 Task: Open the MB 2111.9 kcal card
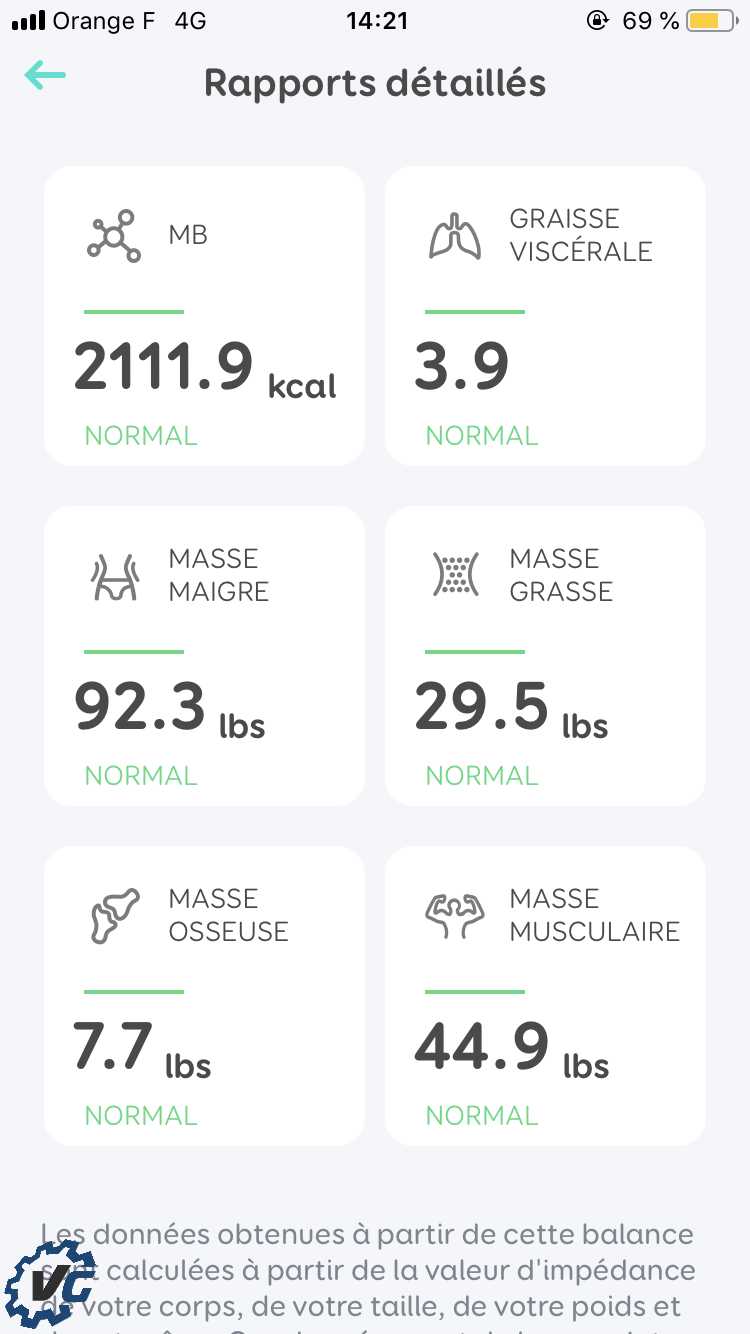coord(204,316)
